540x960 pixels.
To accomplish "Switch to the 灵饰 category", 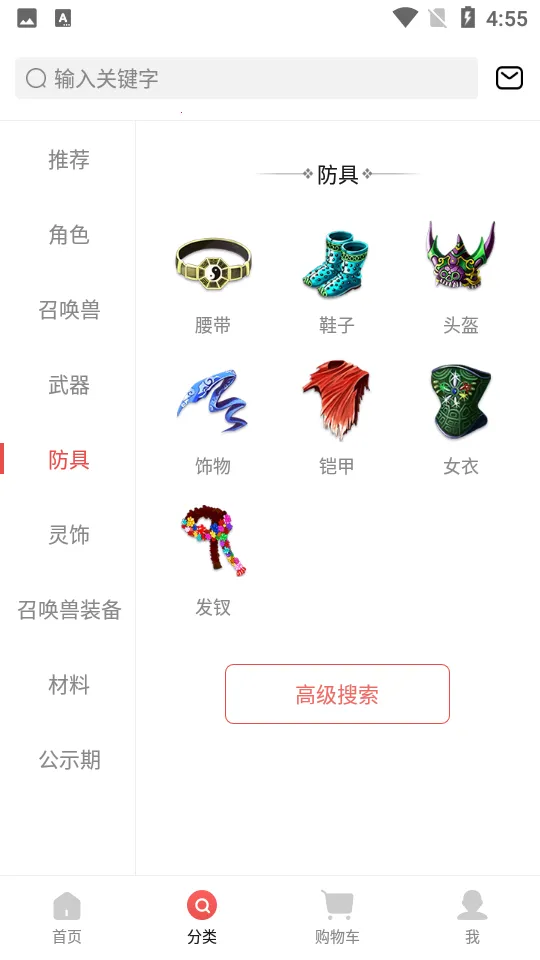I will 69,534.
